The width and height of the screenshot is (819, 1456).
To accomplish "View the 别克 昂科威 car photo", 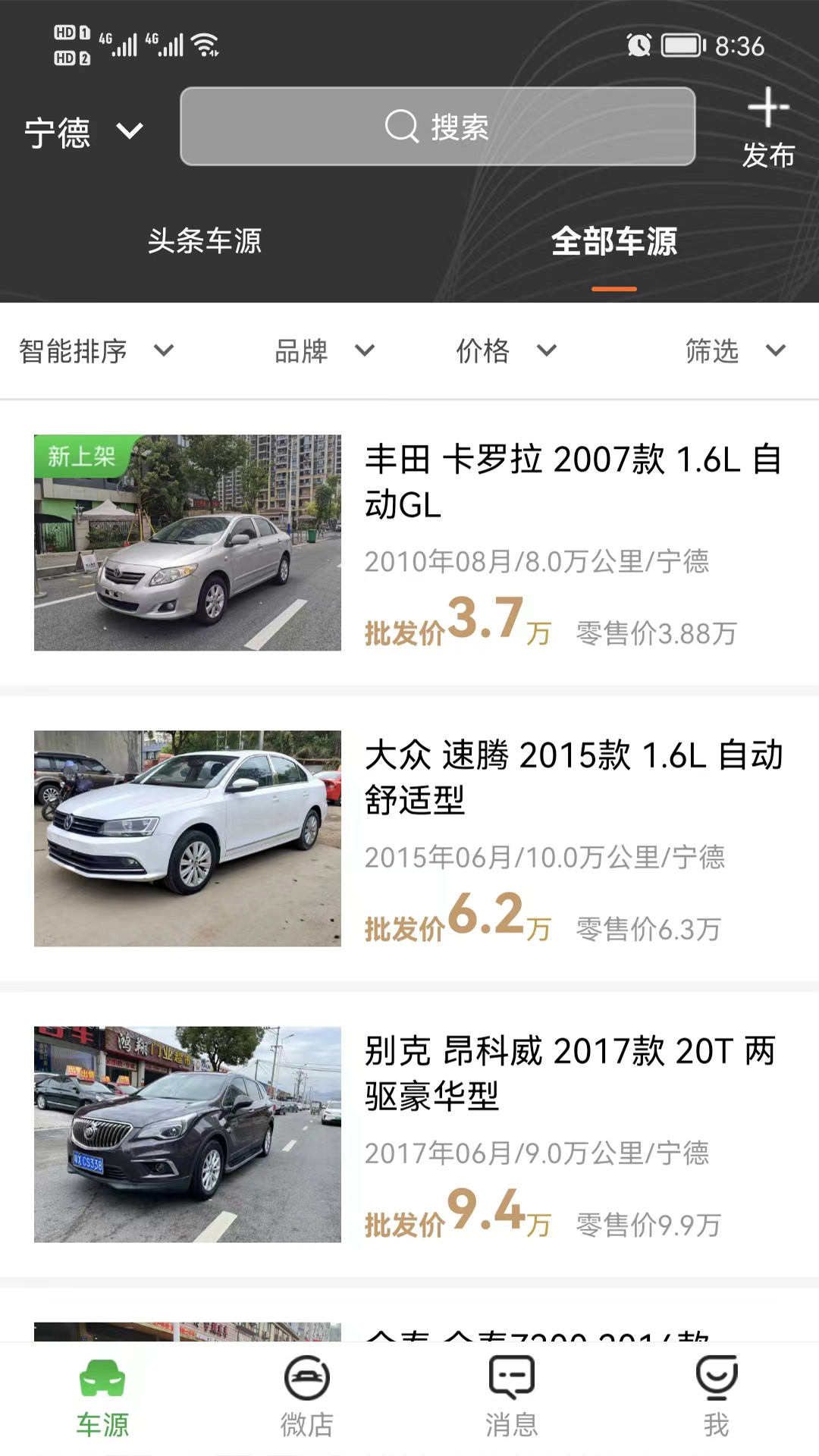I will tap(187, 1137).
